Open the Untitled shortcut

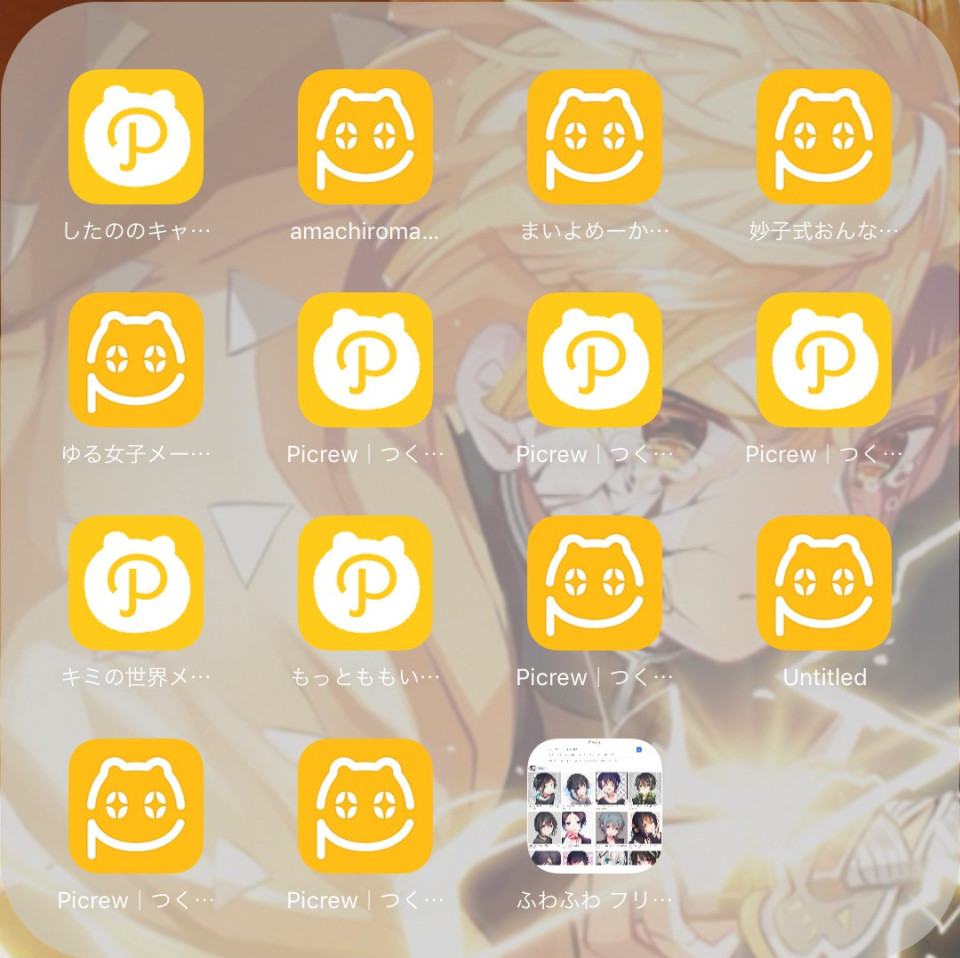click(823, 583)
